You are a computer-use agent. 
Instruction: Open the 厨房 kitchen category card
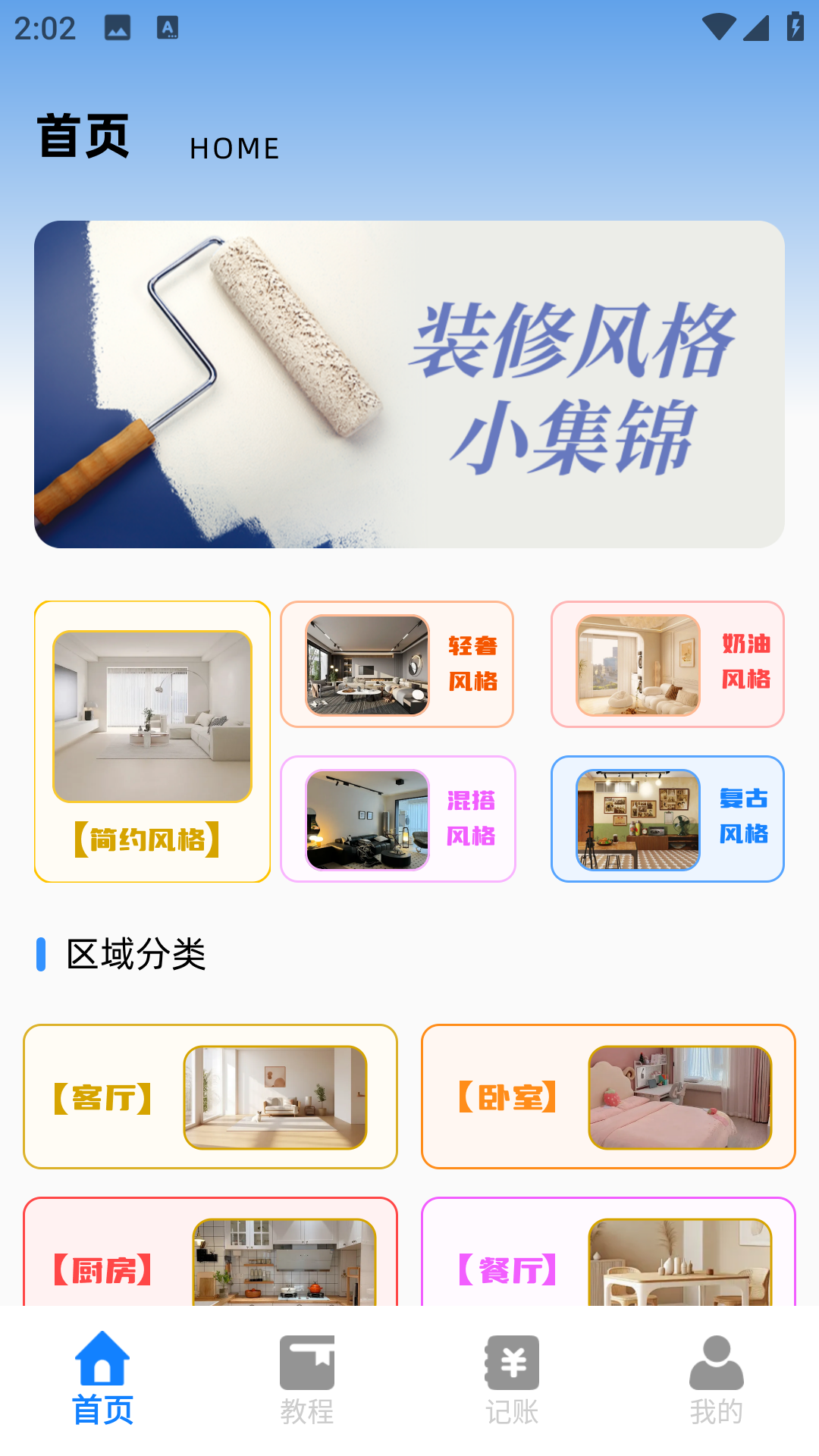pyautogui.click(x=209, y=1259)
